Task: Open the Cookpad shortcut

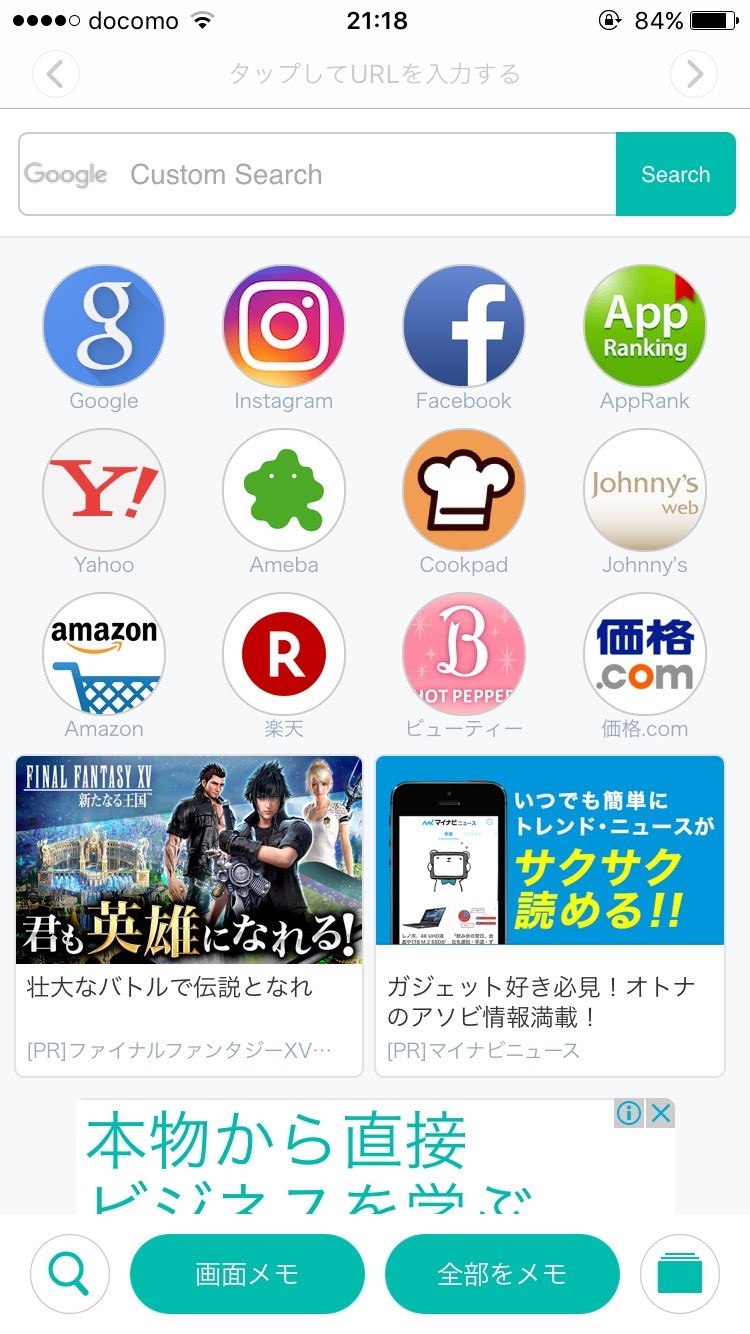Action: [464, 490]
